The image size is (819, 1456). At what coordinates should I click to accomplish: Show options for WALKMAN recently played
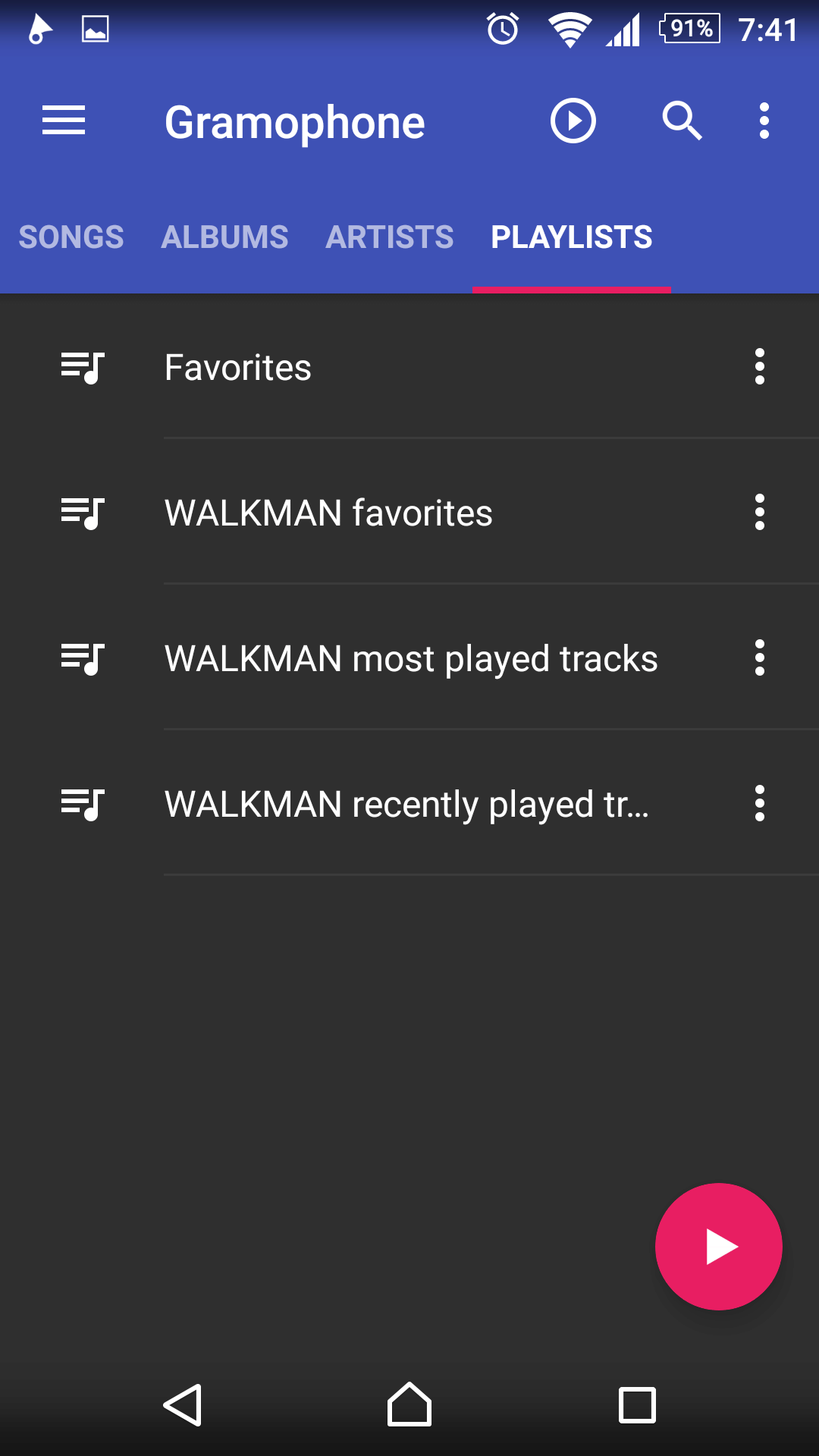coord(760,804)
